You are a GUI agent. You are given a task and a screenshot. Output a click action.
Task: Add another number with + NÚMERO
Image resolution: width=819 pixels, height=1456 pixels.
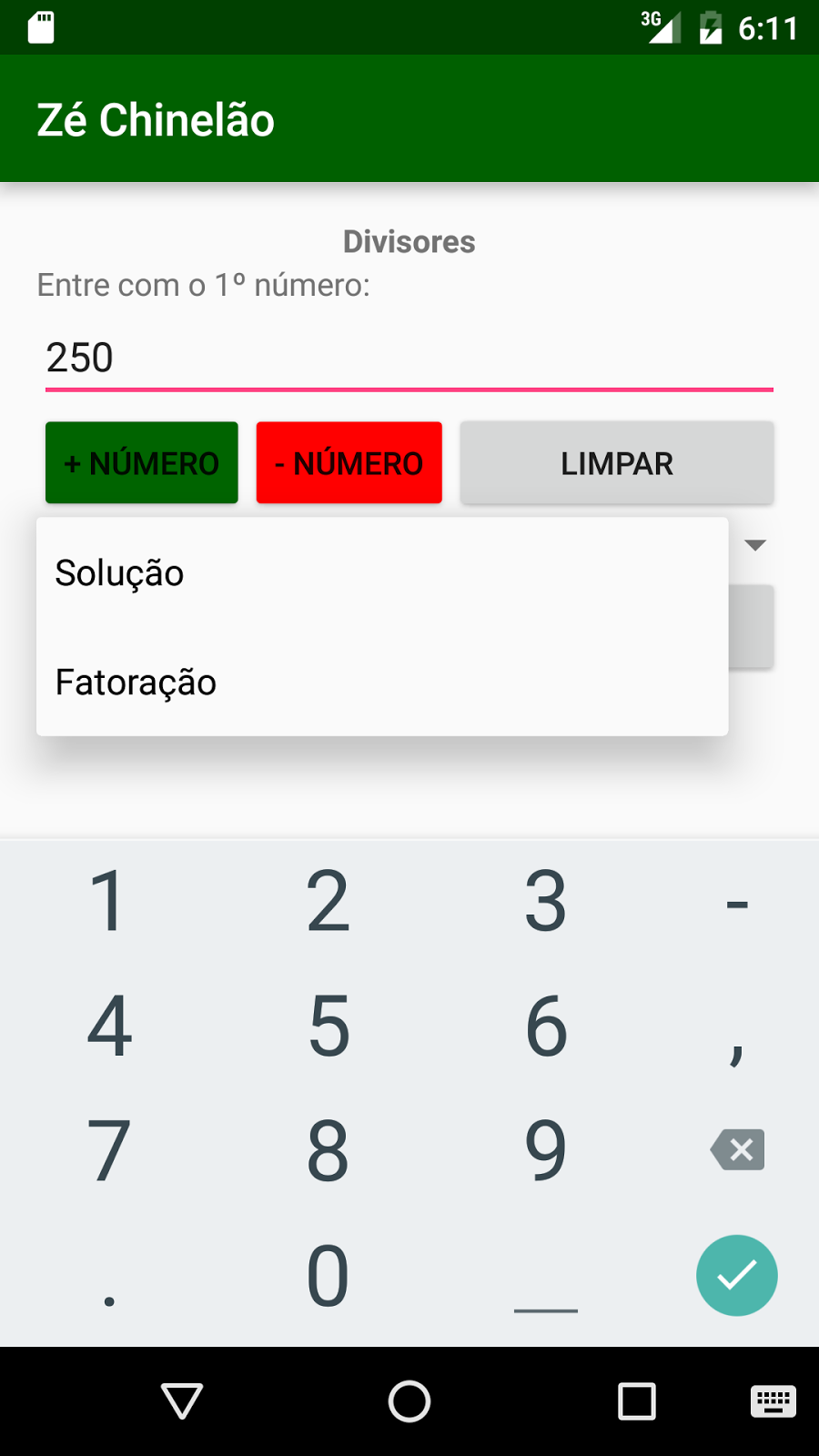[142, 463]
